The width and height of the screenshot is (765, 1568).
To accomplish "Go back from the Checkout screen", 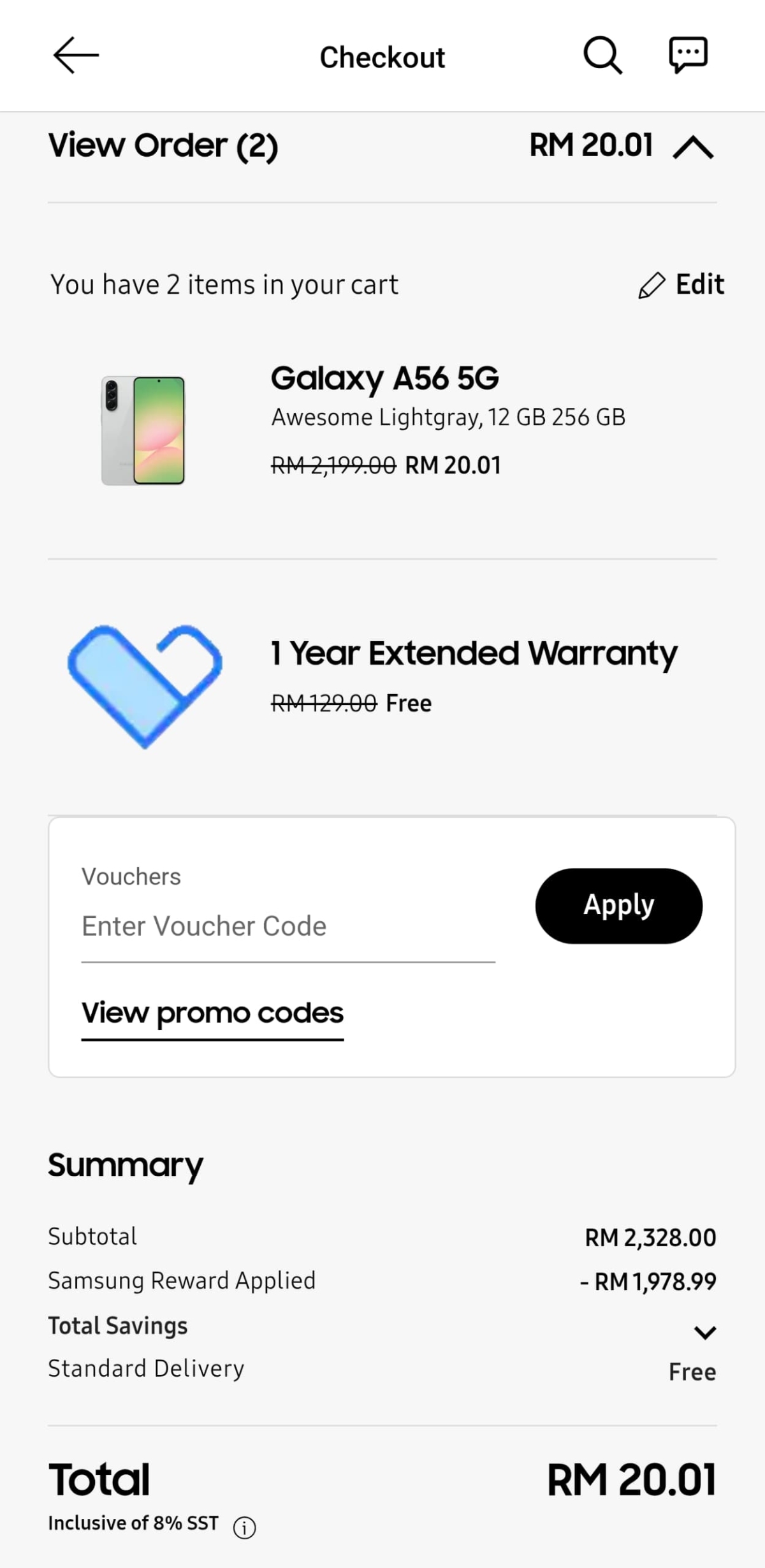I will pyautogui.click(x=75, y=56).
